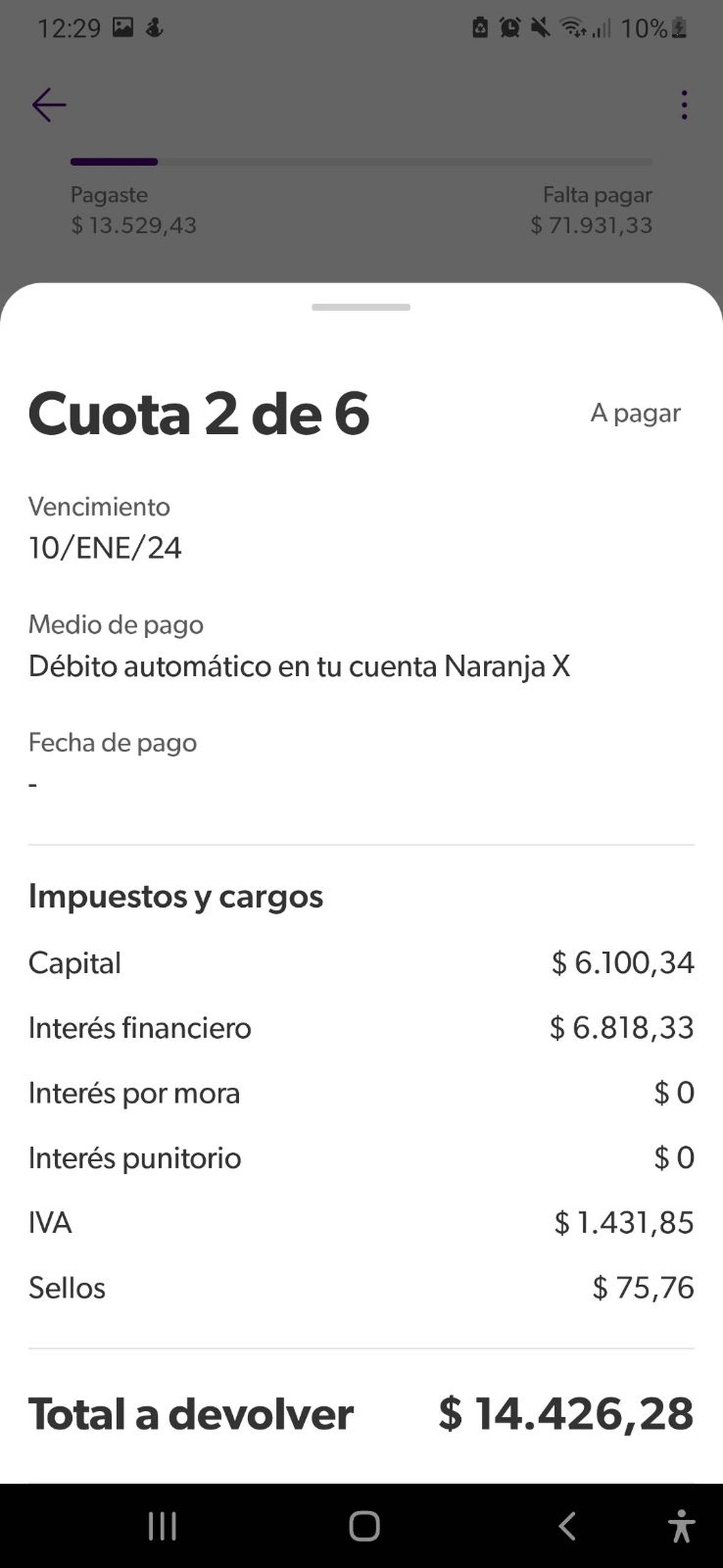Open the accessibility shortcut button

pos(681,1526)
